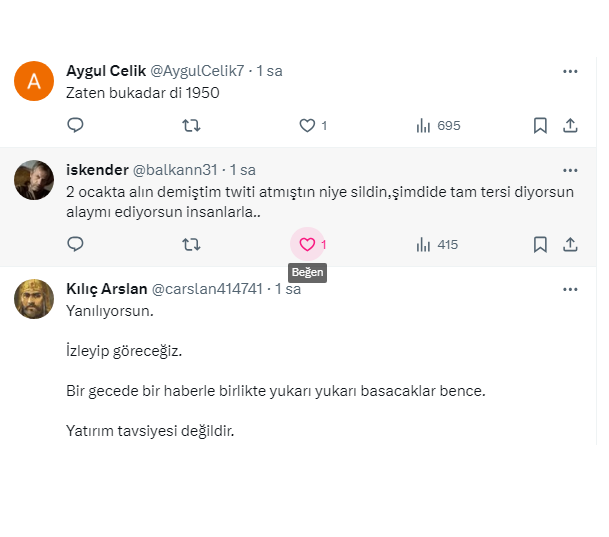Reply to iskender's tweet

point(75,244)
